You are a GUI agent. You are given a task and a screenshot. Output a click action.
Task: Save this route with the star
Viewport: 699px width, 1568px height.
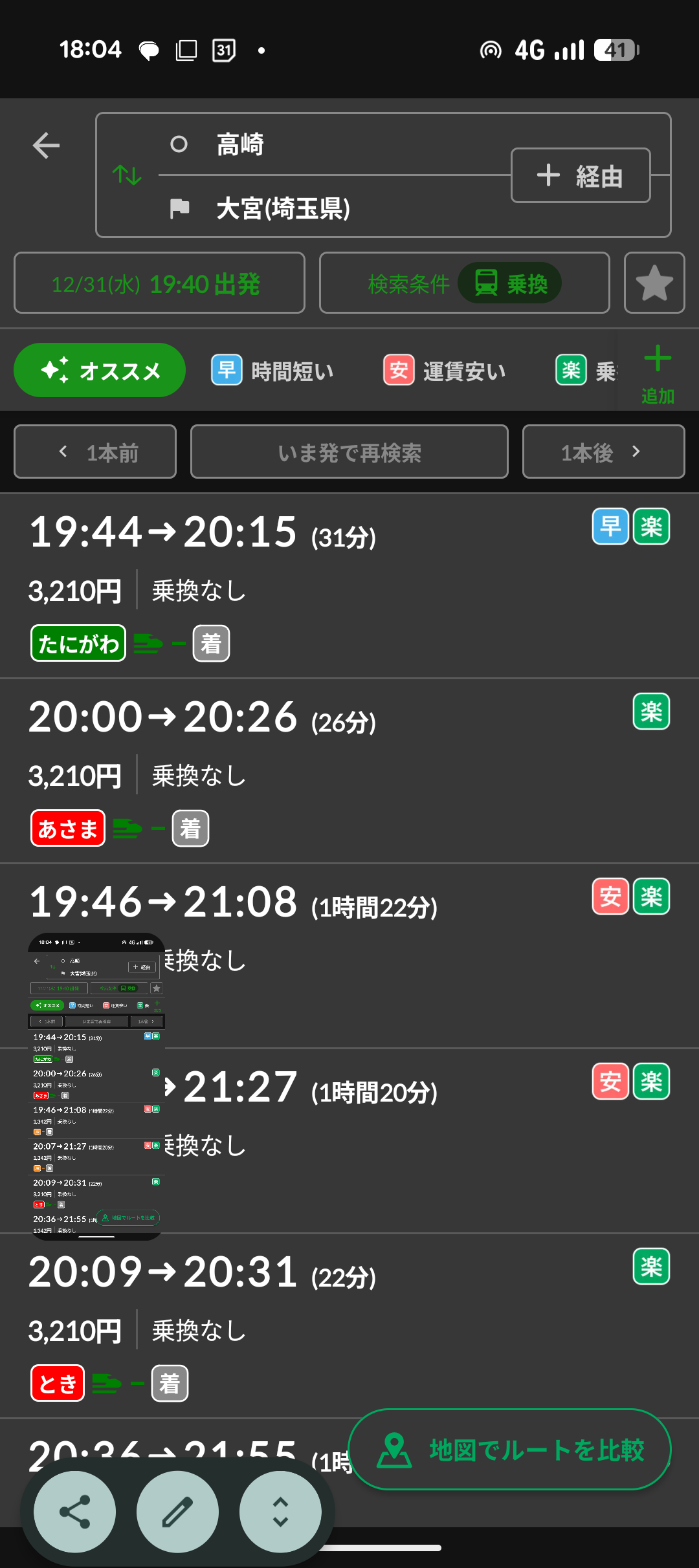click(654, 283)
